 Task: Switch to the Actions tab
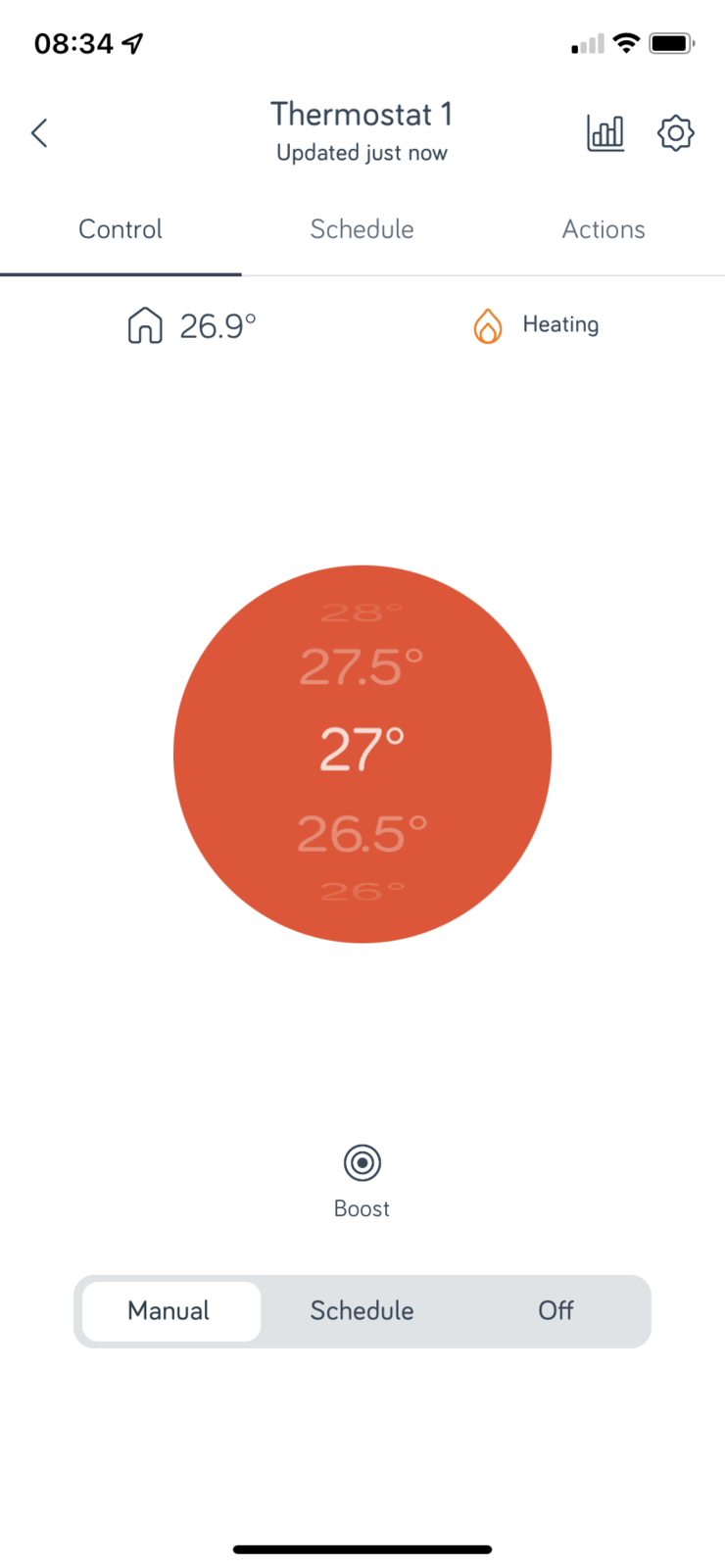coord(604,229)
